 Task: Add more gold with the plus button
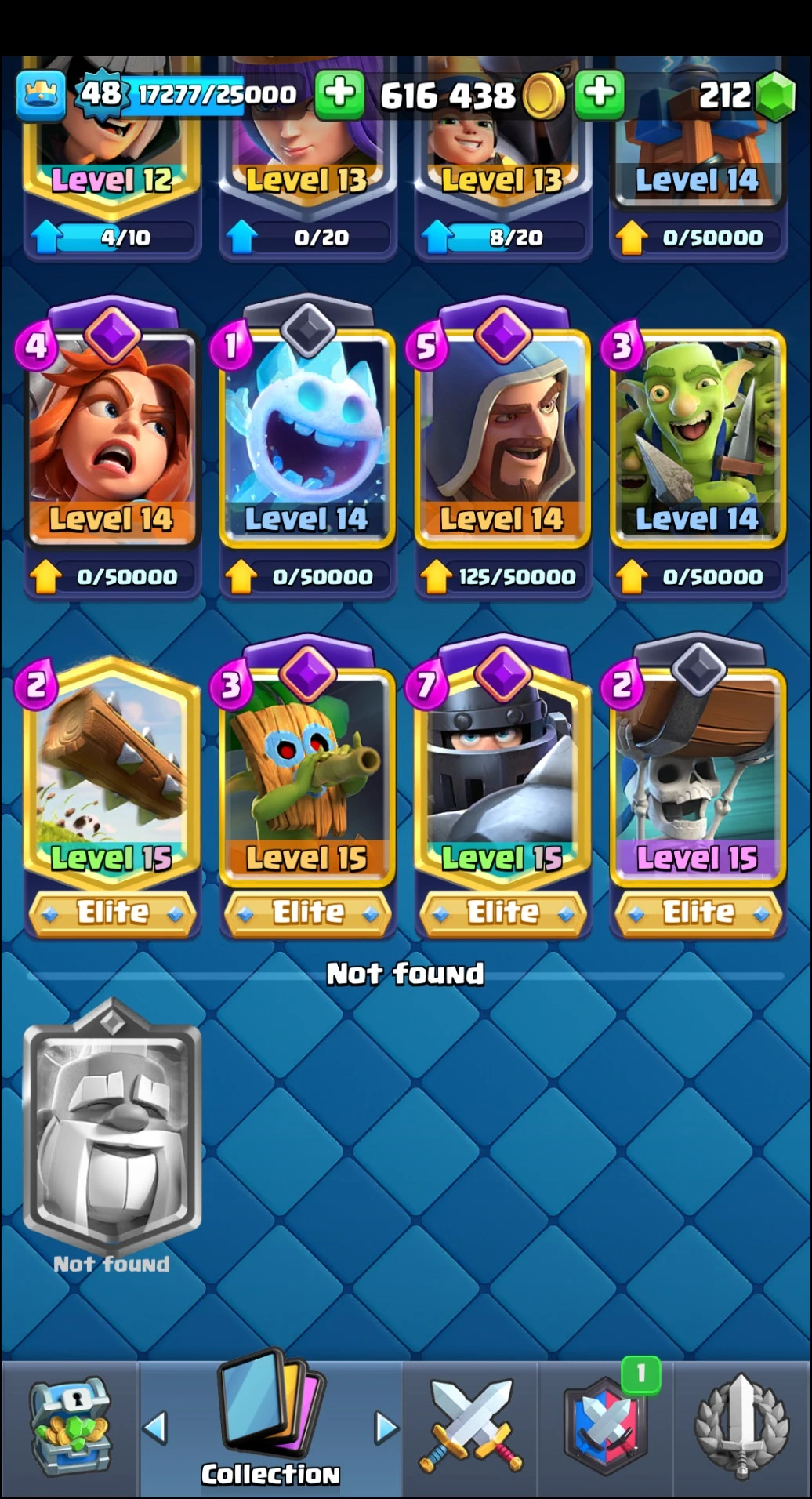point(600,93)
